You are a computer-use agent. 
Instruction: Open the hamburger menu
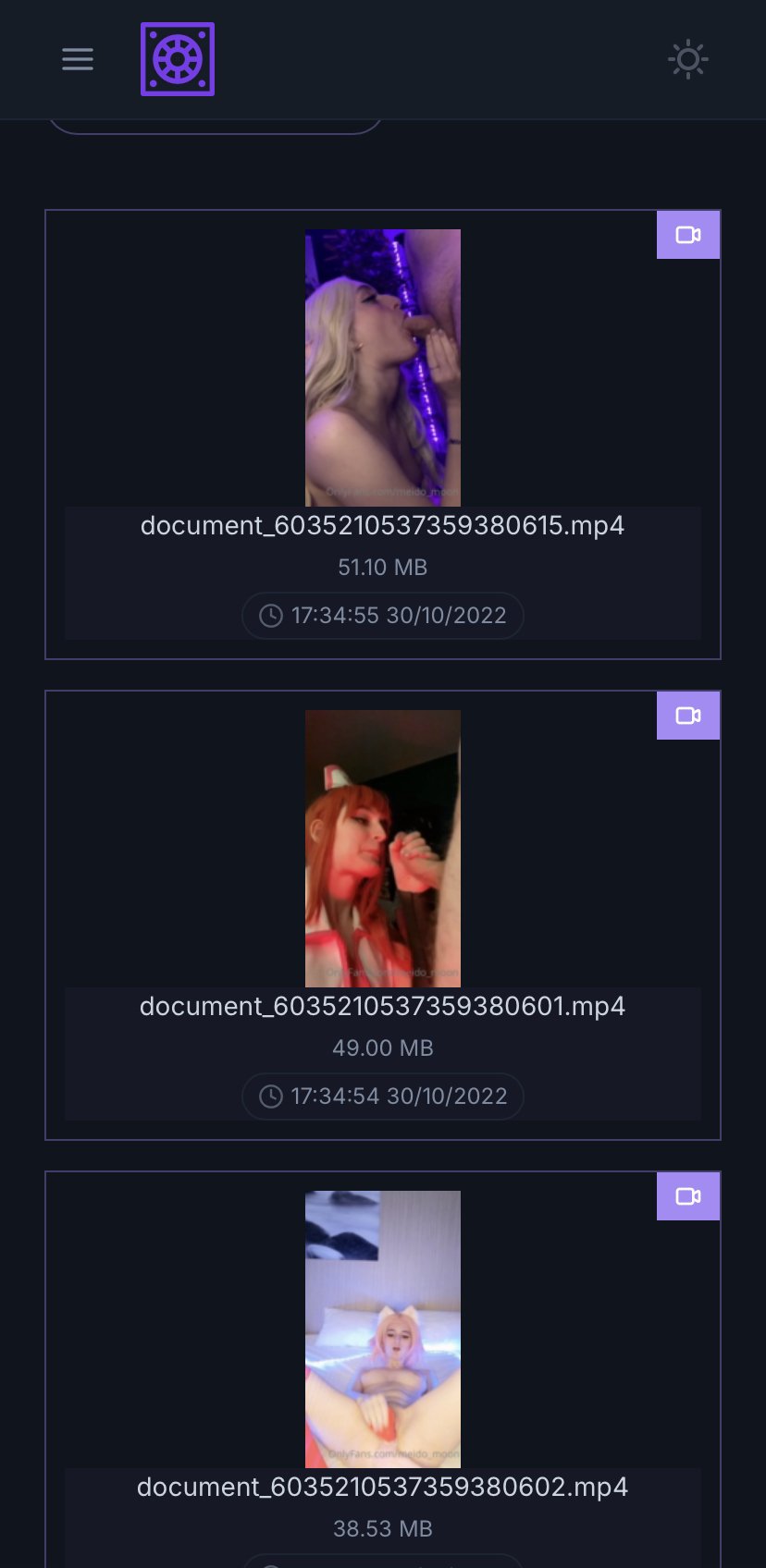coord(78,59)
